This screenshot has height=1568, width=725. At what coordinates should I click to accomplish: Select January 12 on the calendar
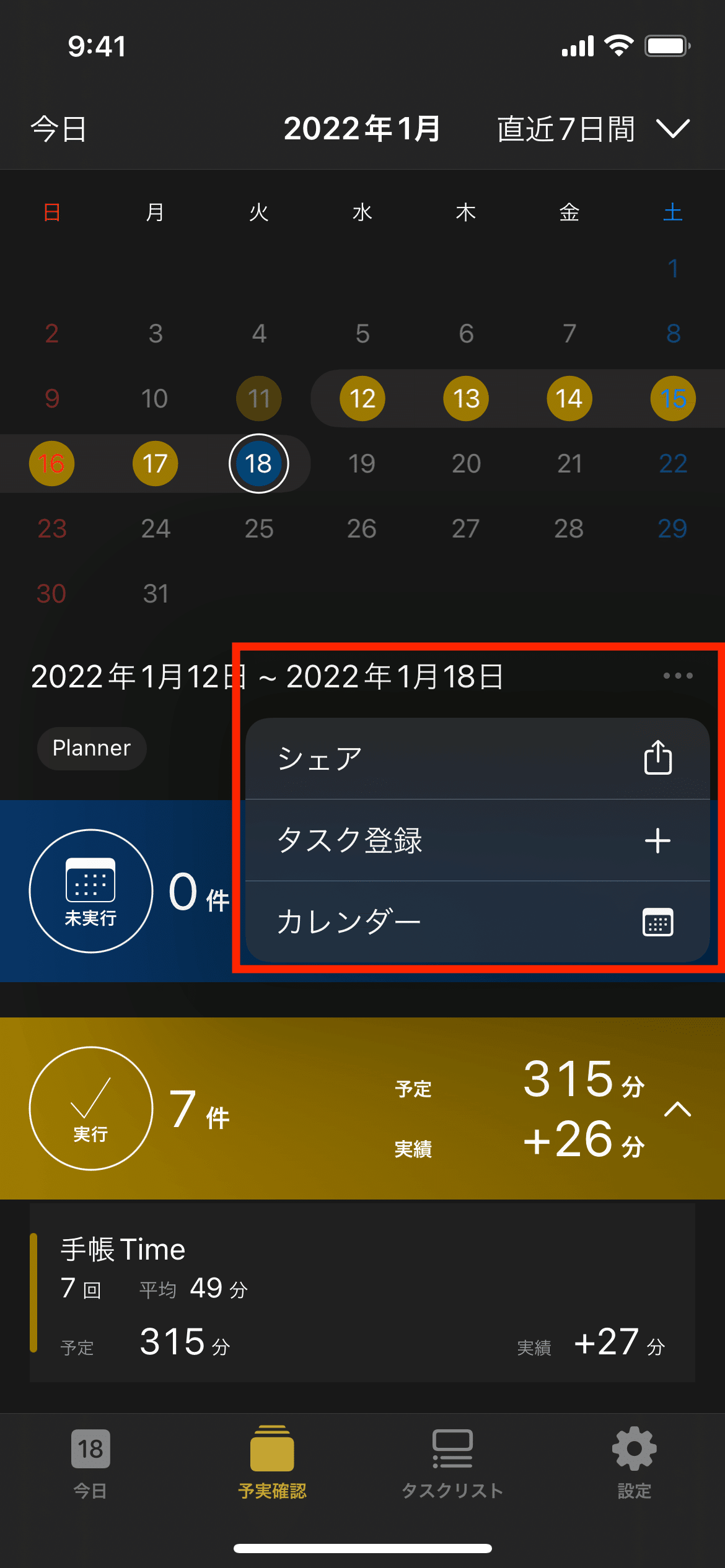(362, 398)
